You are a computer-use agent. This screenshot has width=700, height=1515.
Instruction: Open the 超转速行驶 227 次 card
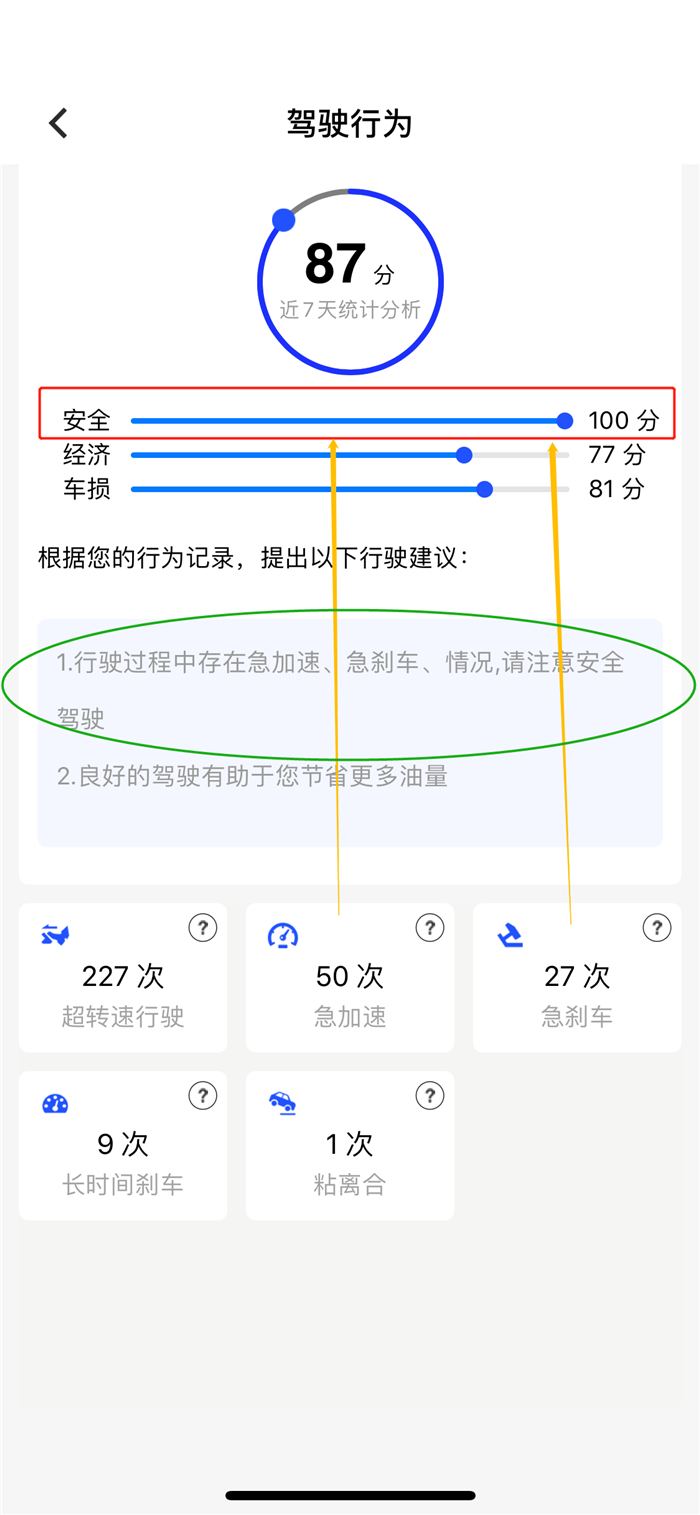(x=123, y=978)
